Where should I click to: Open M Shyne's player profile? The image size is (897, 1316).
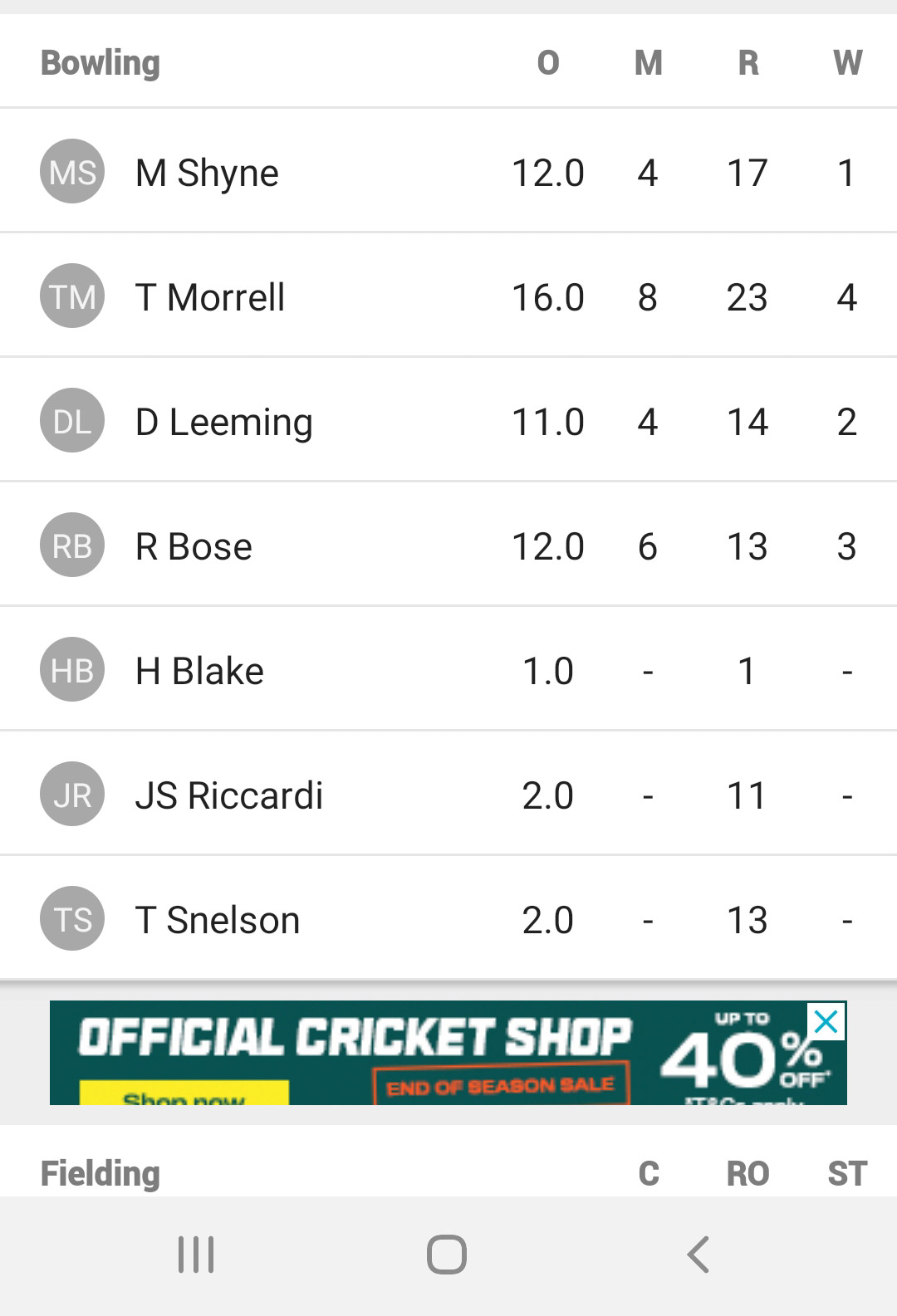208,173
